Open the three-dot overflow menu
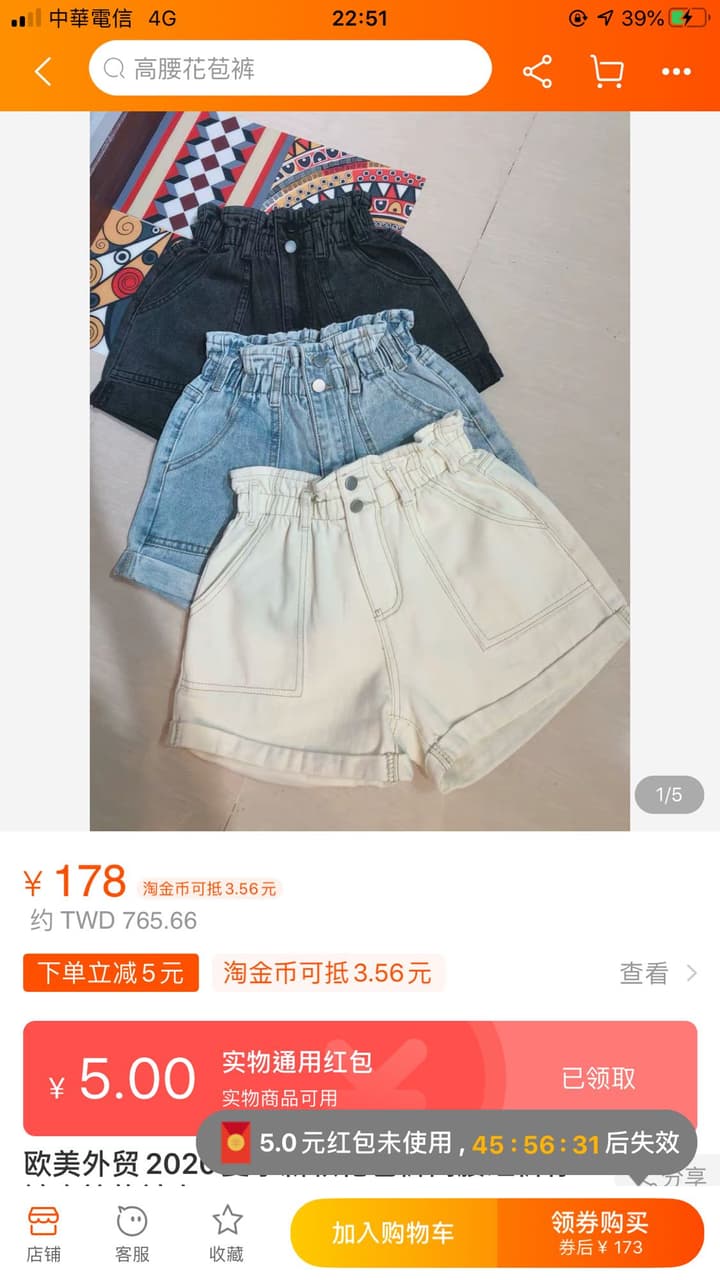 coord(676,72)
